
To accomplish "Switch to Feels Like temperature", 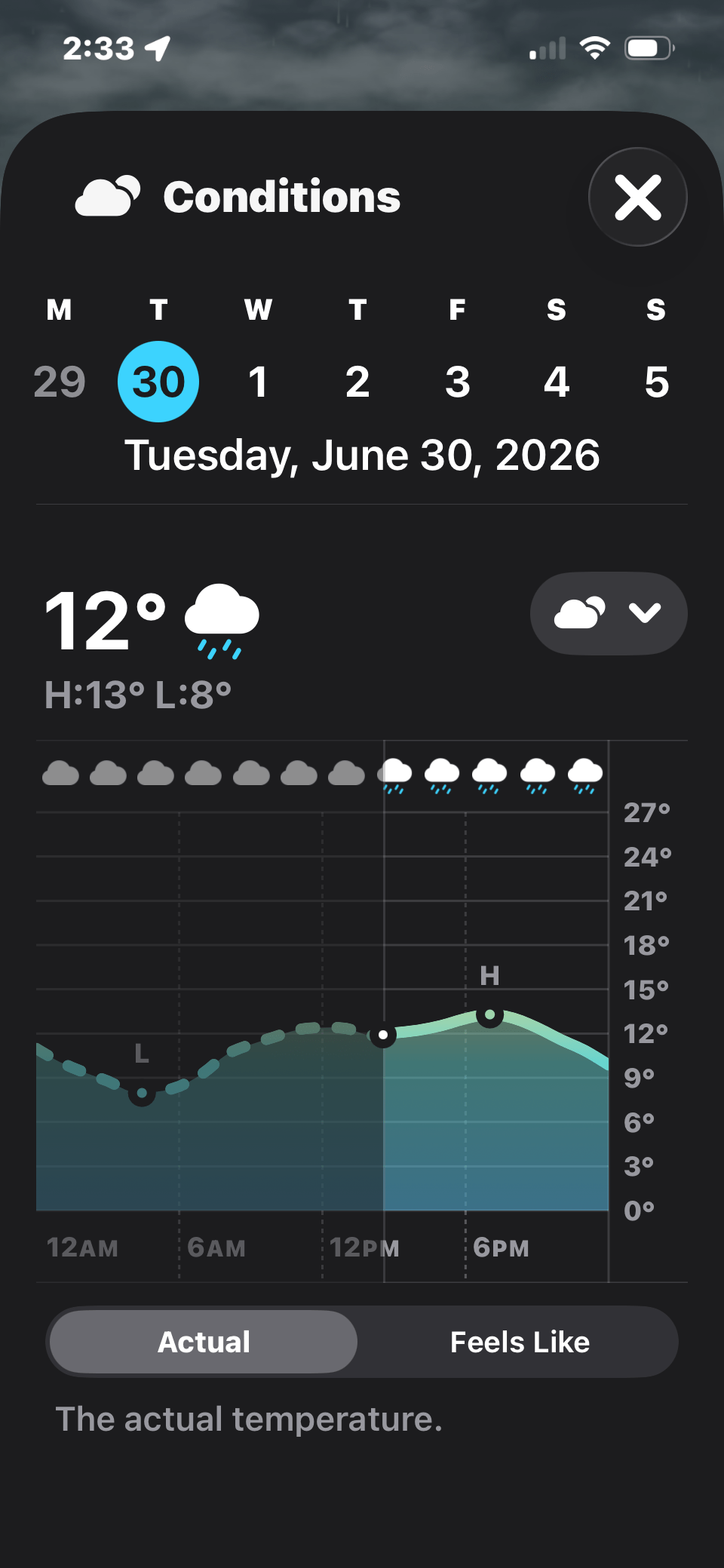I will tap(520, 1342).
